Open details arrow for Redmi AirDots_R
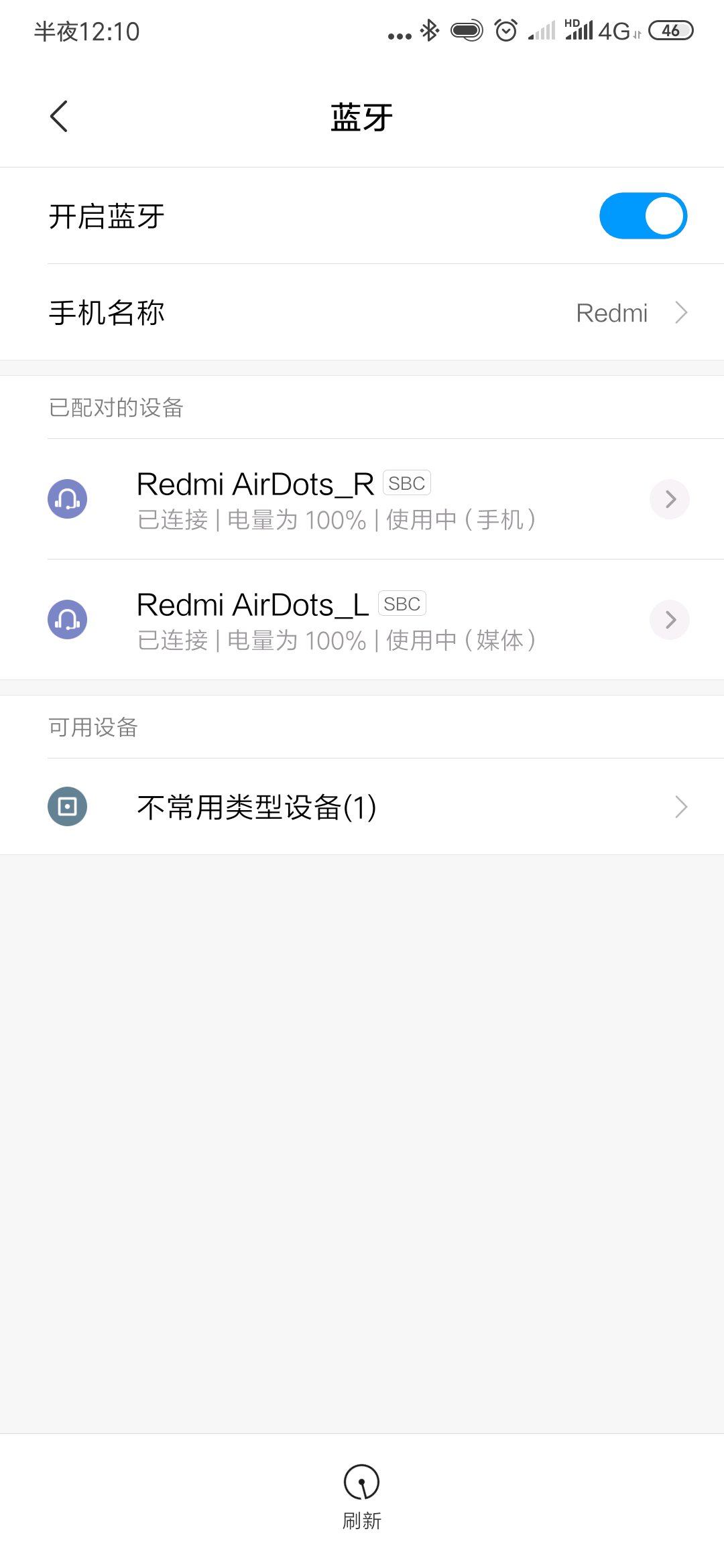724x1568 pixels. 670,499
